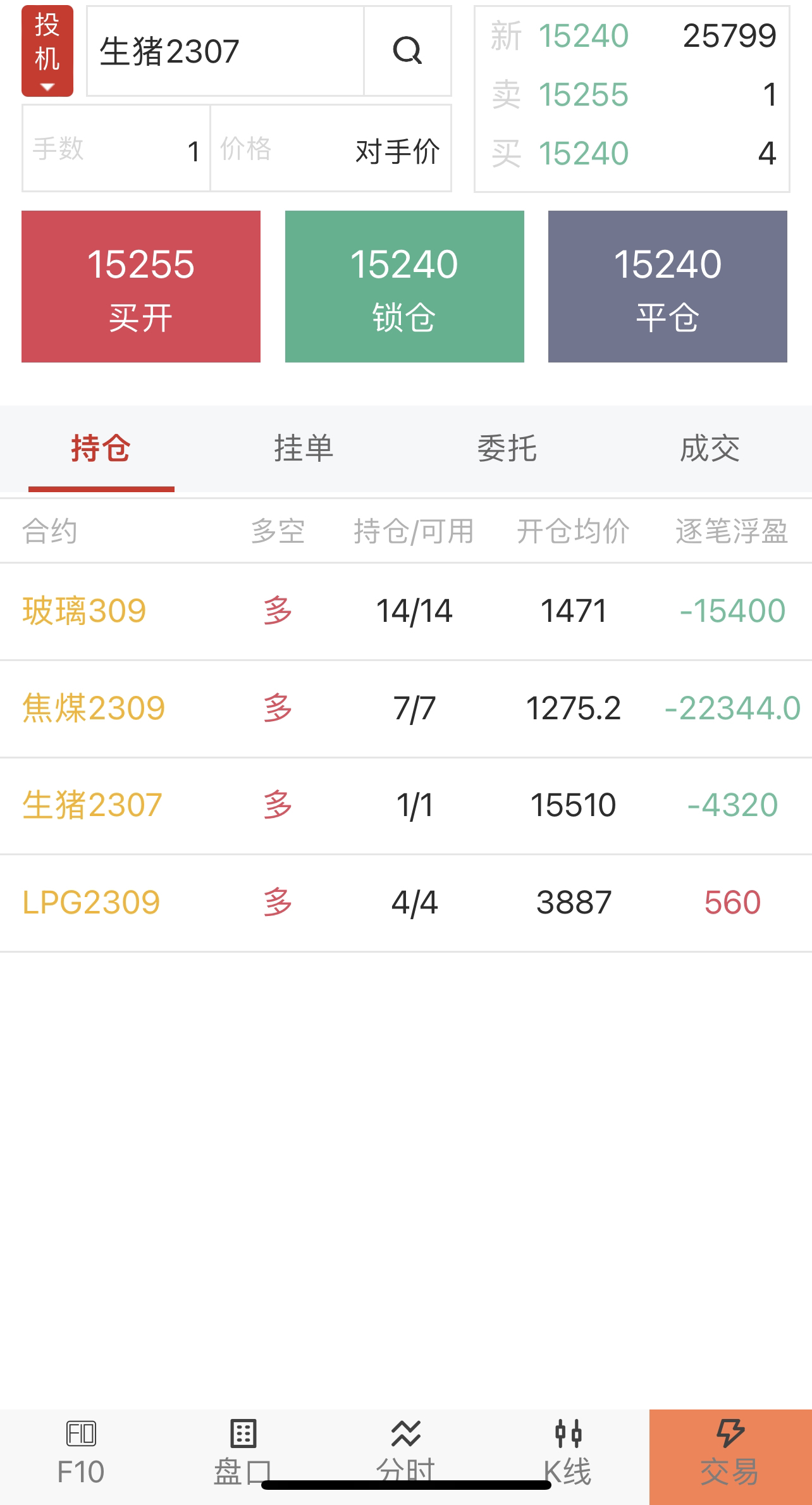Select the 持仓 tab
The image size is (812, 1505).
pyautogui.click(x=101, y=449)
